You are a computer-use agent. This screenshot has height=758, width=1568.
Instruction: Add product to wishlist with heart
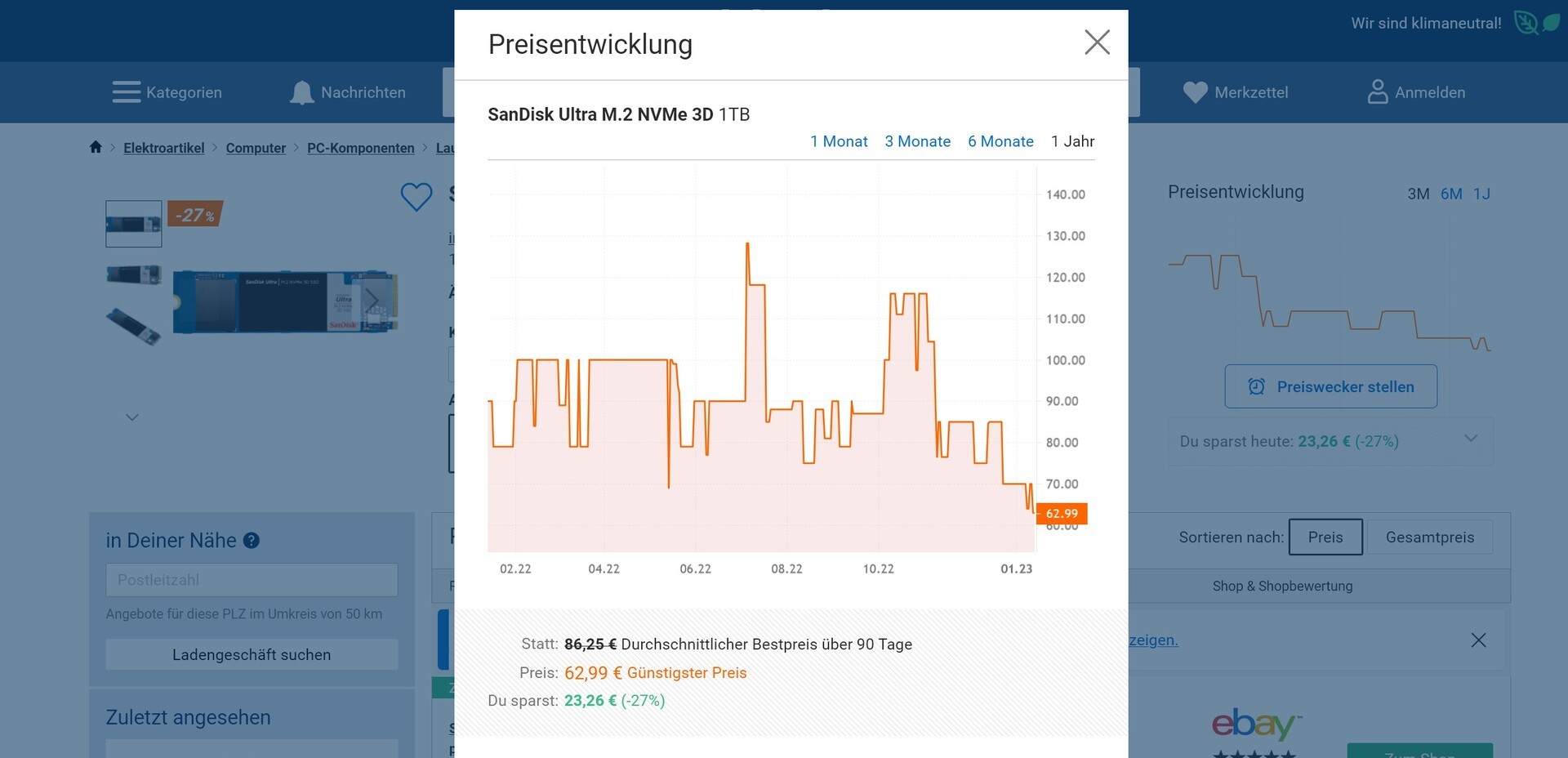pyautogui.click(x=416, y=197)
